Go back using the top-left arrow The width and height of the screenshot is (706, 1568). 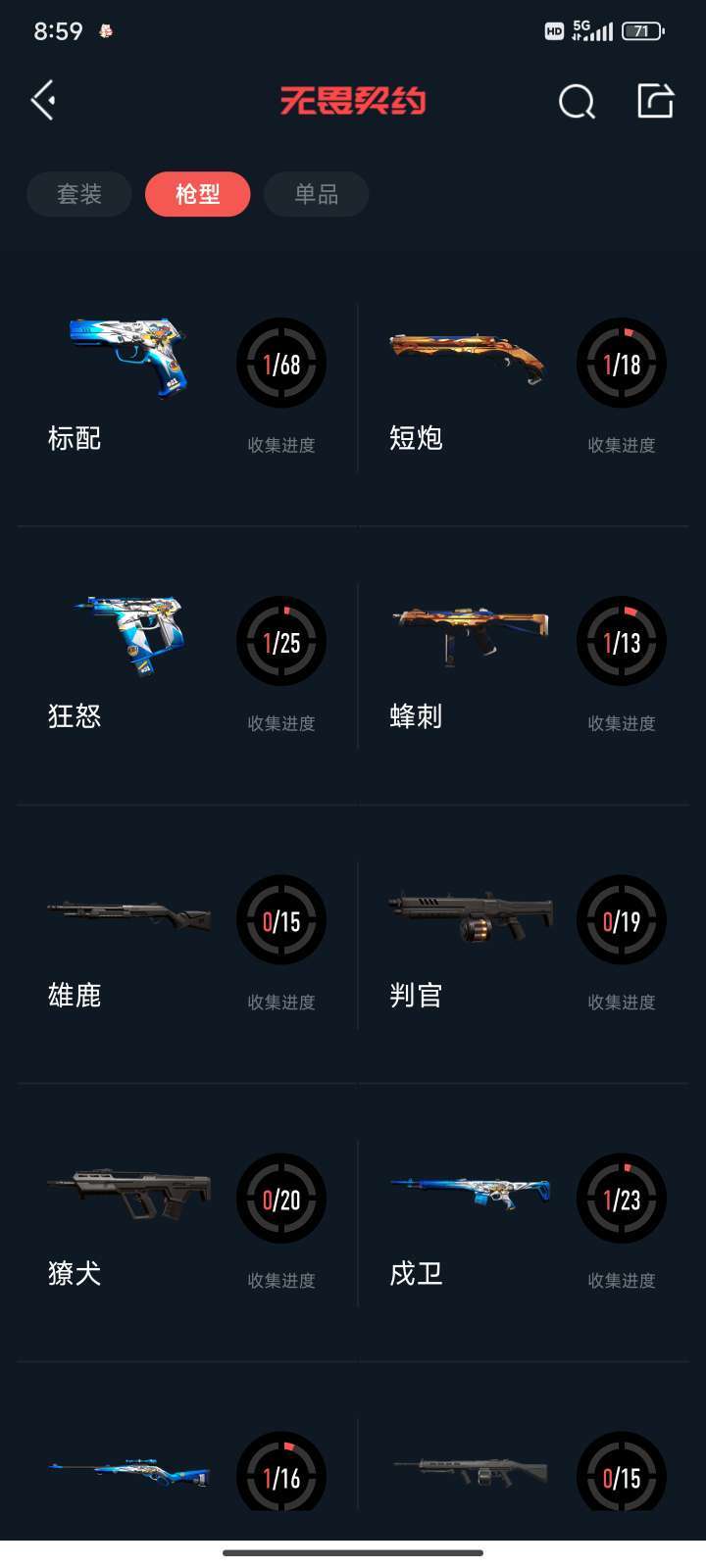point(43,100)
